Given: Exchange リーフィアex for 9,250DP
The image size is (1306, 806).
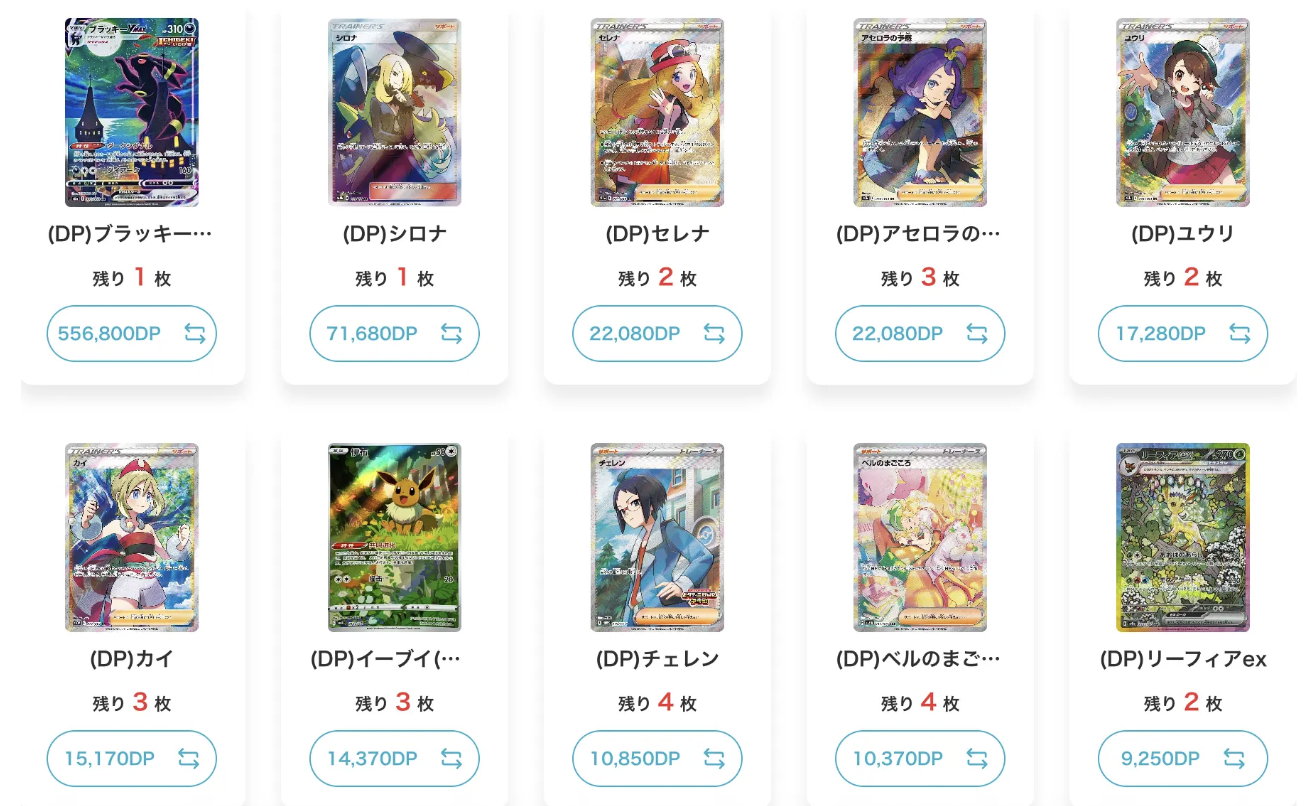Looking at the screenshot, I should 1183,759.
